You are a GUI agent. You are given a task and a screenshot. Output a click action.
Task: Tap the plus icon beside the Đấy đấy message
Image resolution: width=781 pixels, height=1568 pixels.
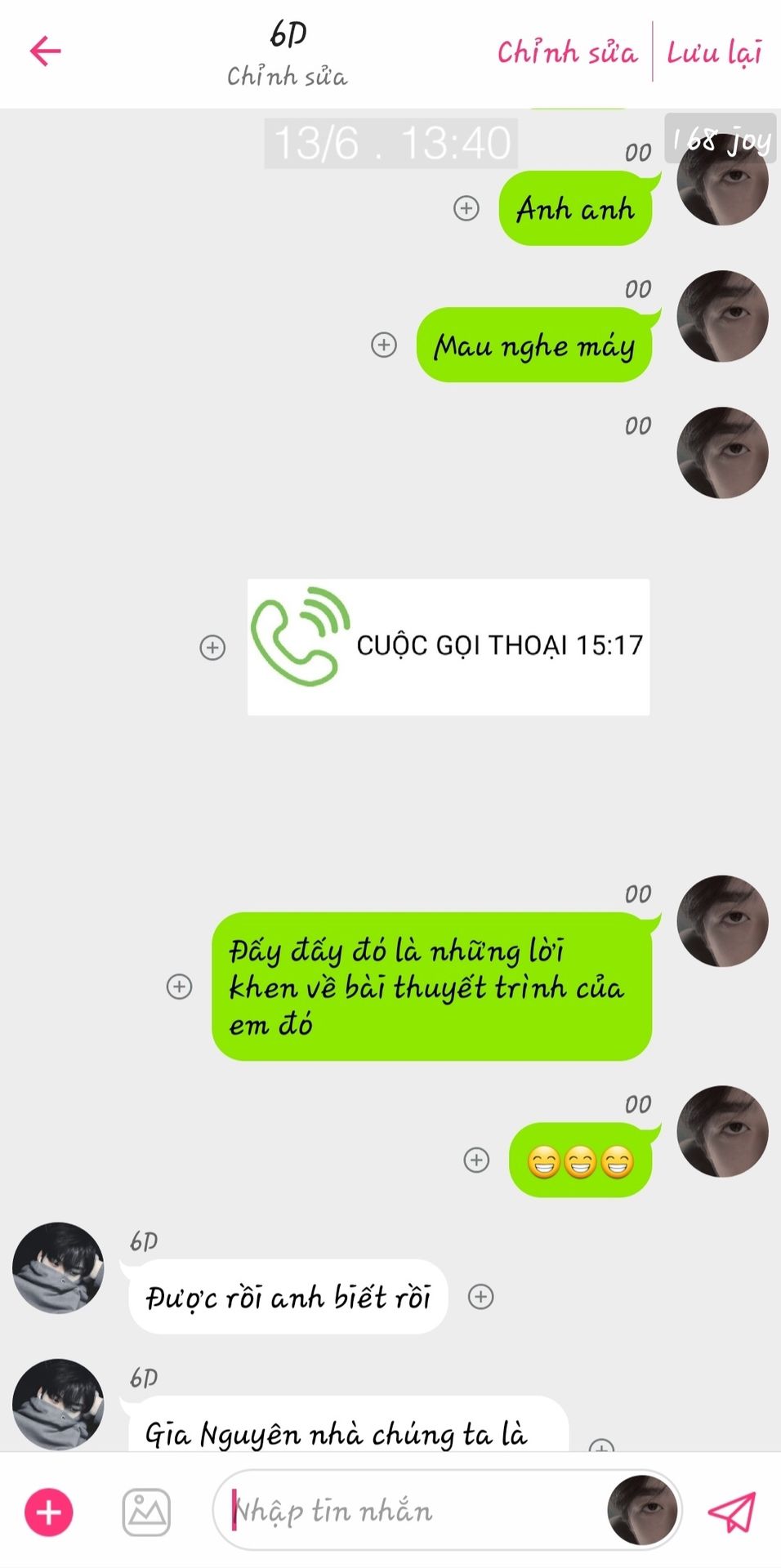coord(180,987)
